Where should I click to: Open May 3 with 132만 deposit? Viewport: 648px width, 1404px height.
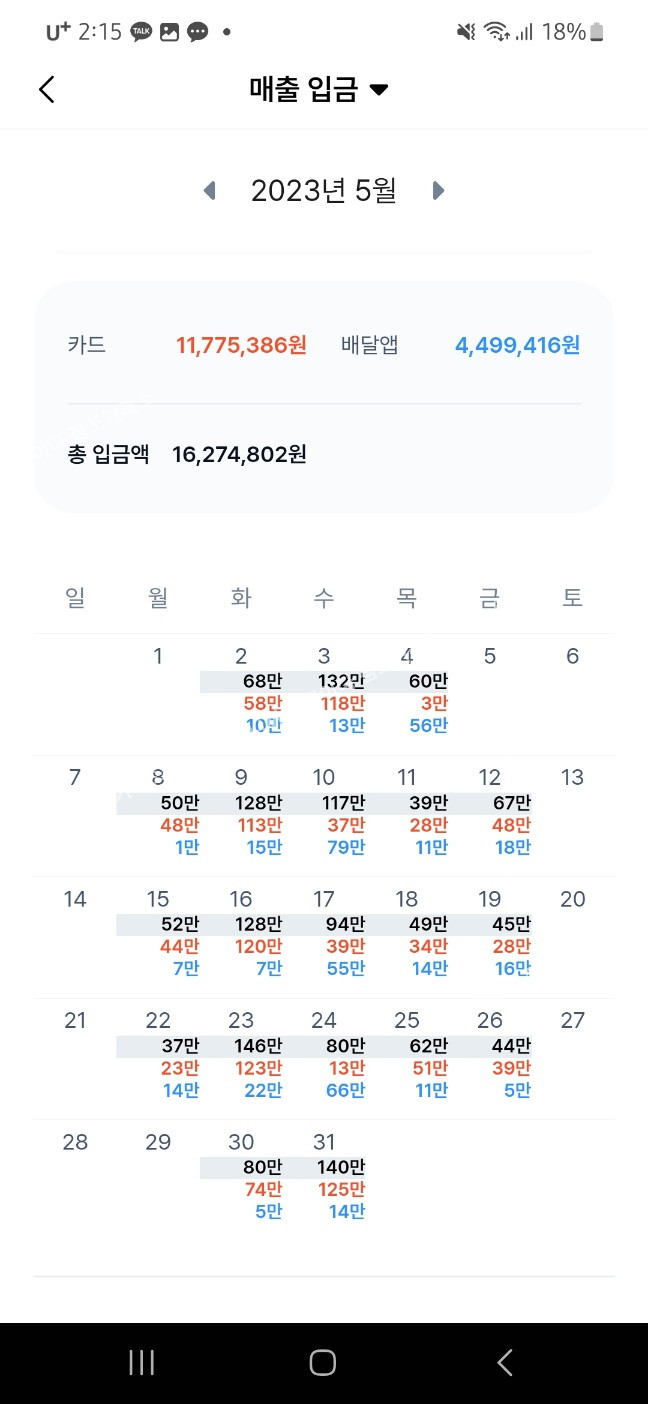coord(324,692)
